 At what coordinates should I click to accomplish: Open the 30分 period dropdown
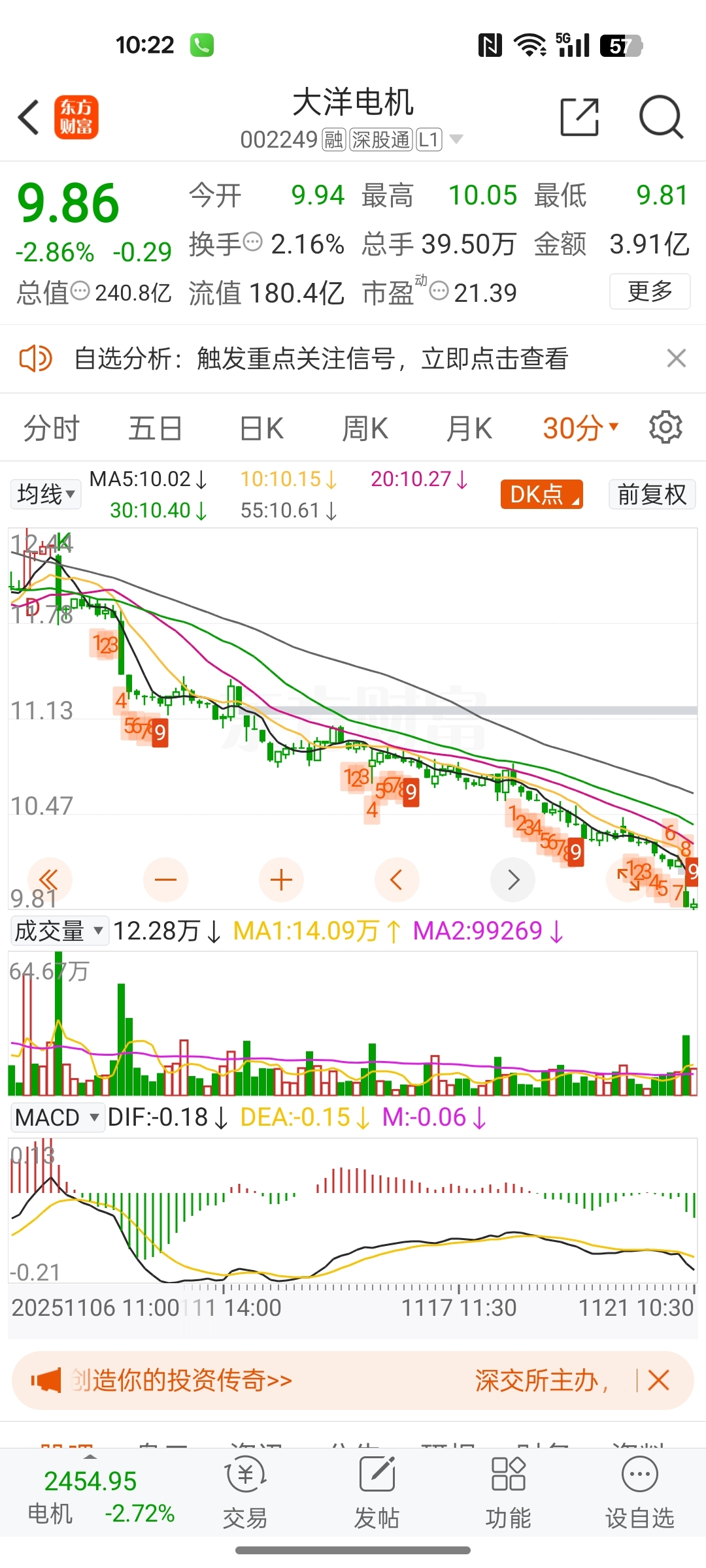coord(580,429)
